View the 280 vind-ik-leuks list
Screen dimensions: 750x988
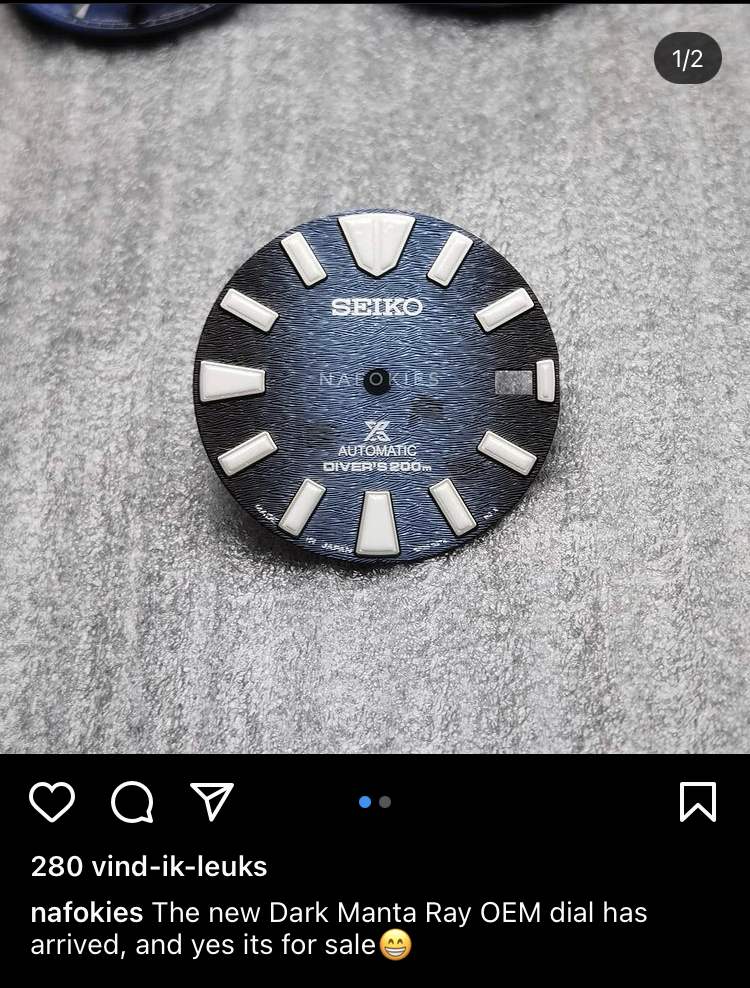tap(149, 866)
